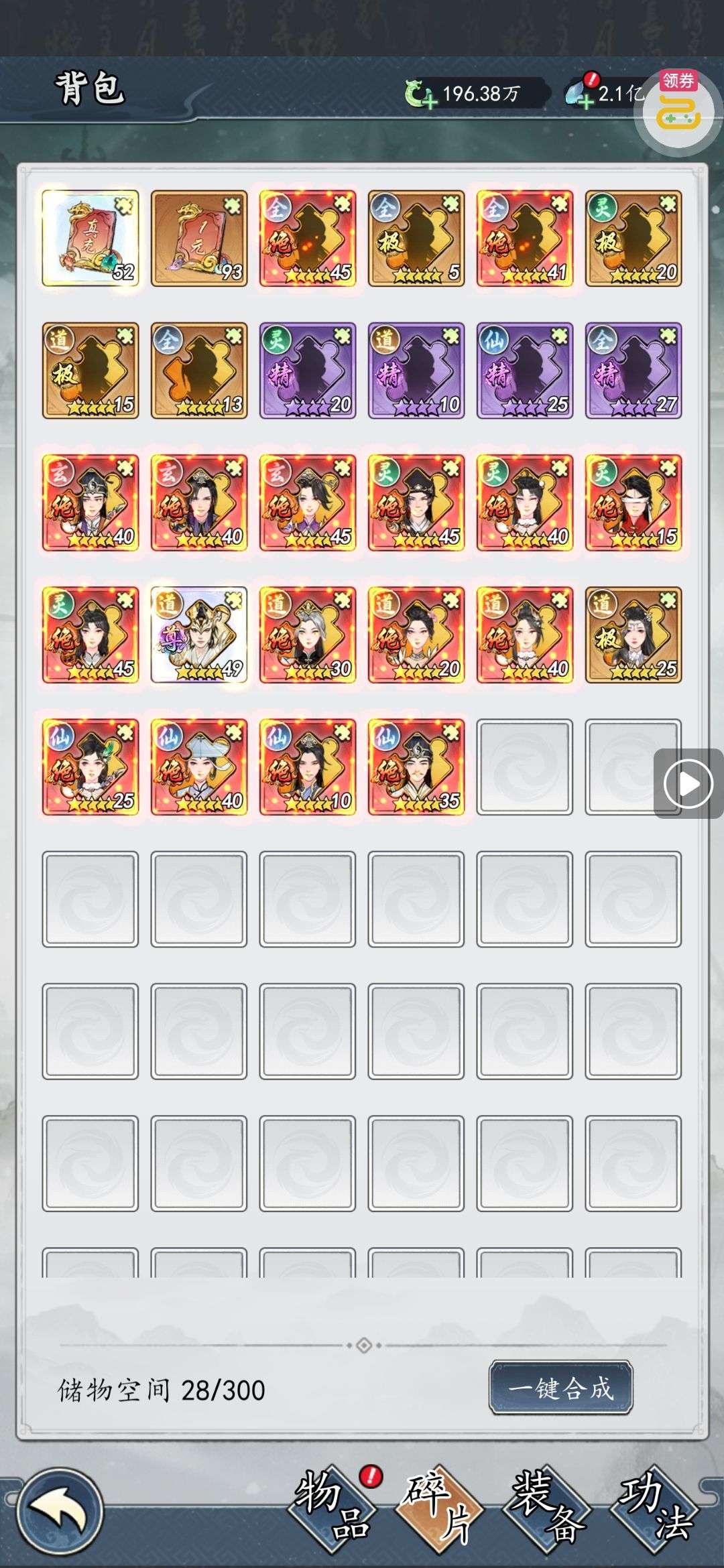
Task: Select the 仙 精 purple fragment, count 25
Action: (x=525, y=371)
